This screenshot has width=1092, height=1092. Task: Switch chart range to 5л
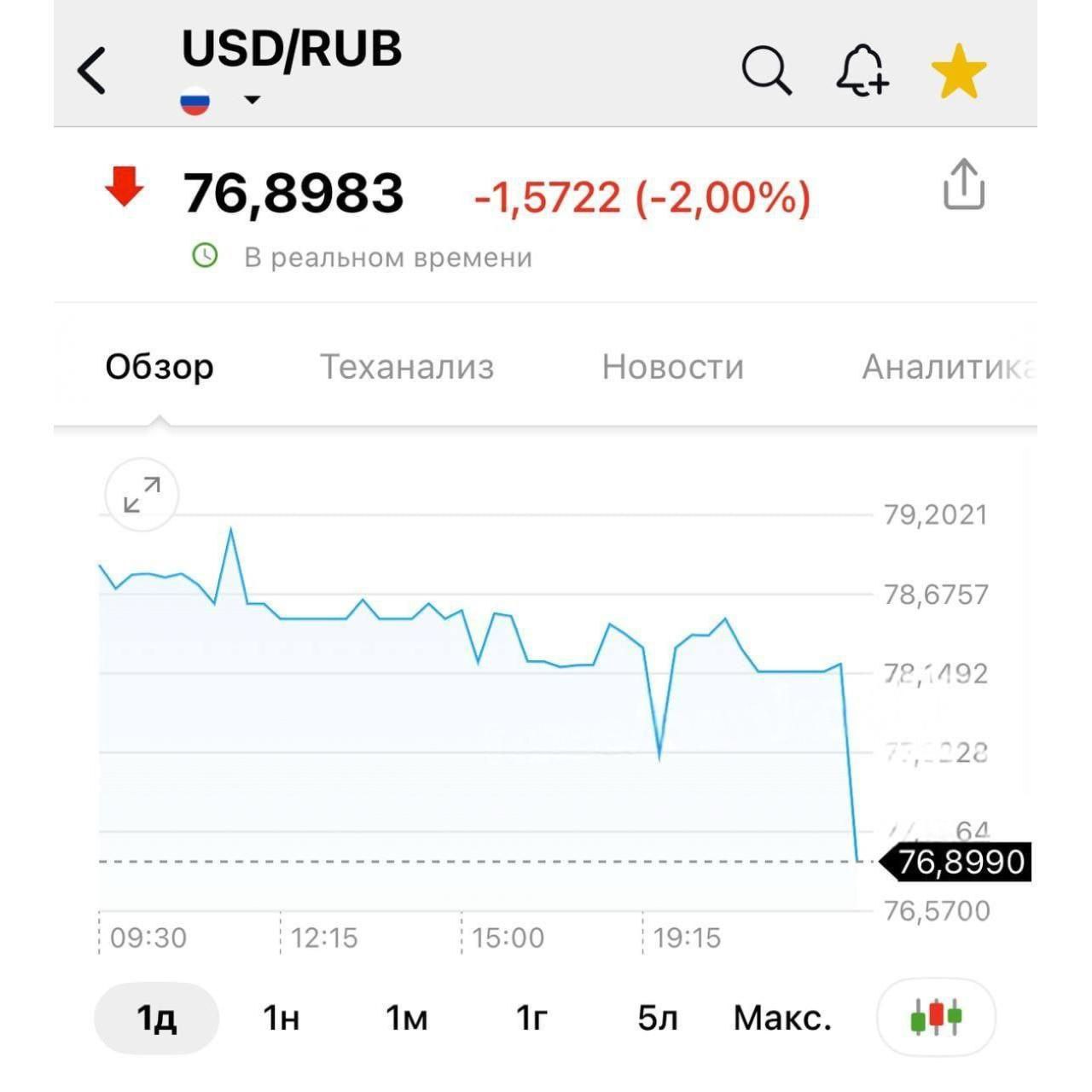coord(657,1018)
